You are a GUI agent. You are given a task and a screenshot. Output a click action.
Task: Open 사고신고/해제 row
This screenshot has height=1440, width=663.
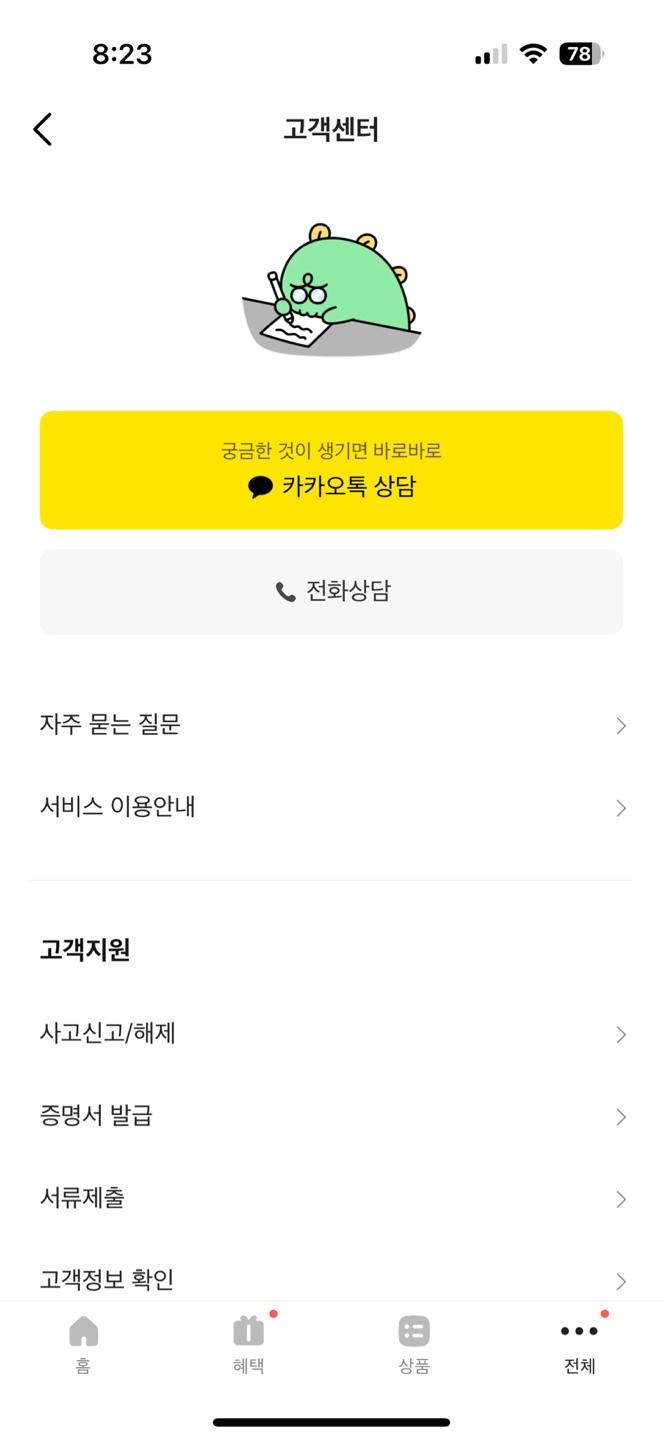click(x=331, y=1033)
